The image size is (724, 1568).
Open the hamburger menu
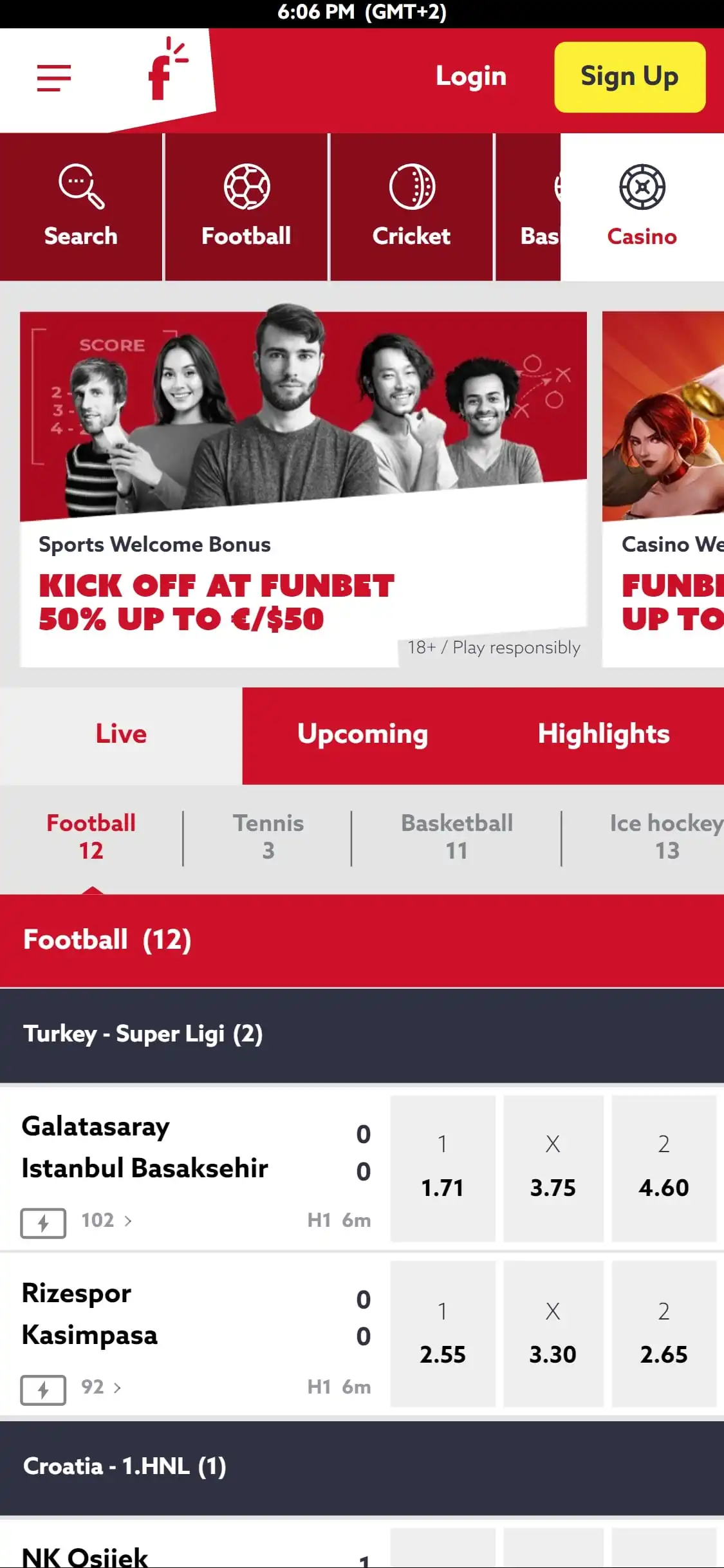coord(54,78)
